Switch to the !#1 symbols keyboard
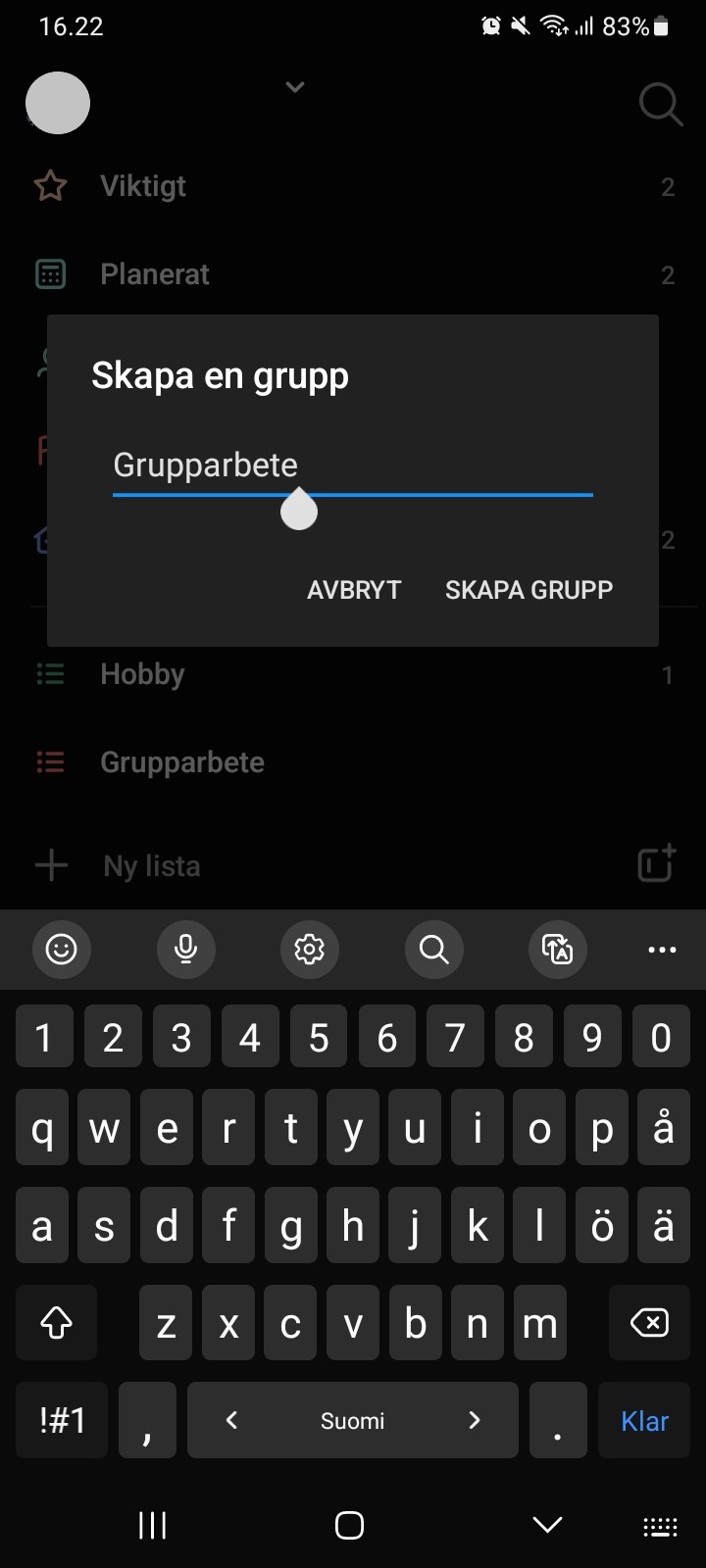 pyautogui.click(x=62, y=1421)
